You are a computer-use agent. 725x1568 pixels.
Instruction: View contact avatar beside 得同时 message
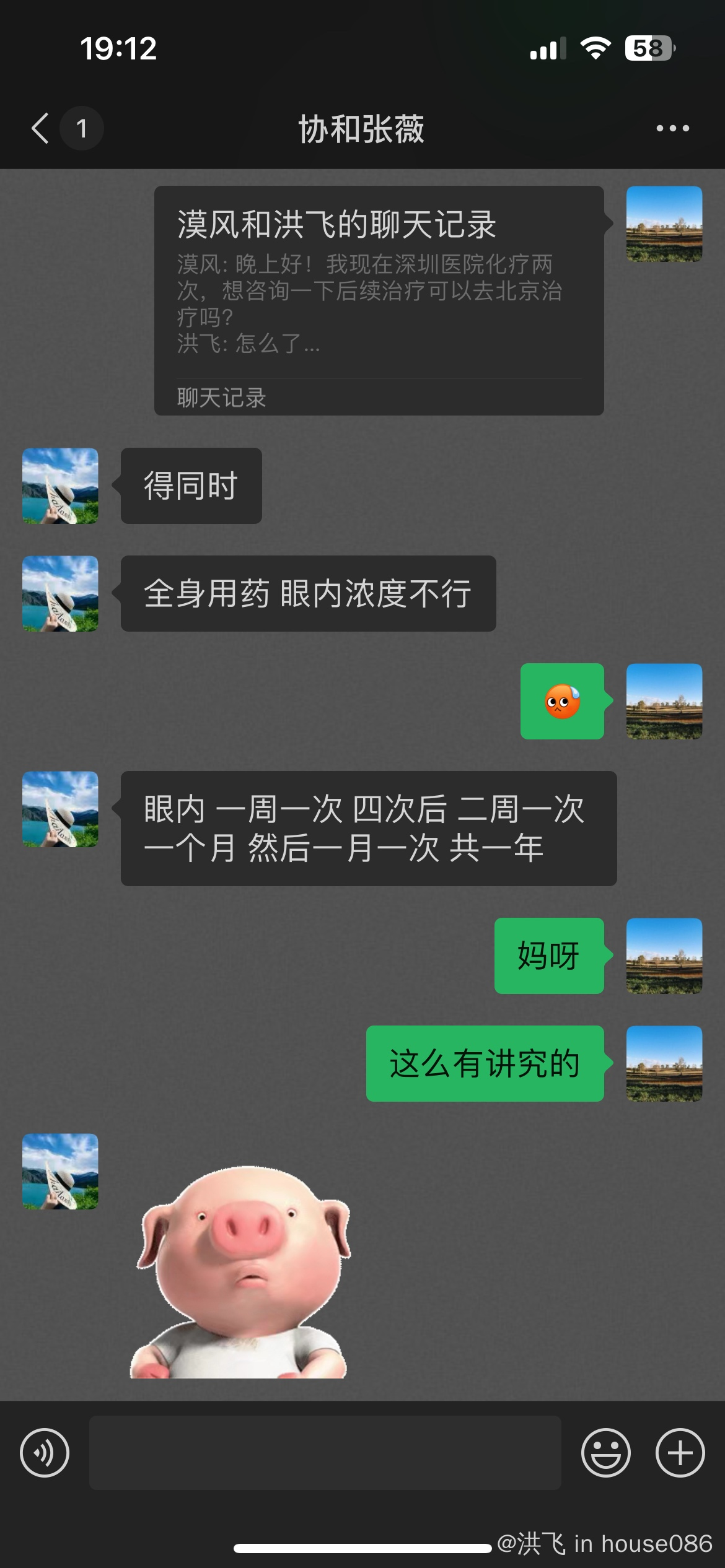[x=60, y=486]
